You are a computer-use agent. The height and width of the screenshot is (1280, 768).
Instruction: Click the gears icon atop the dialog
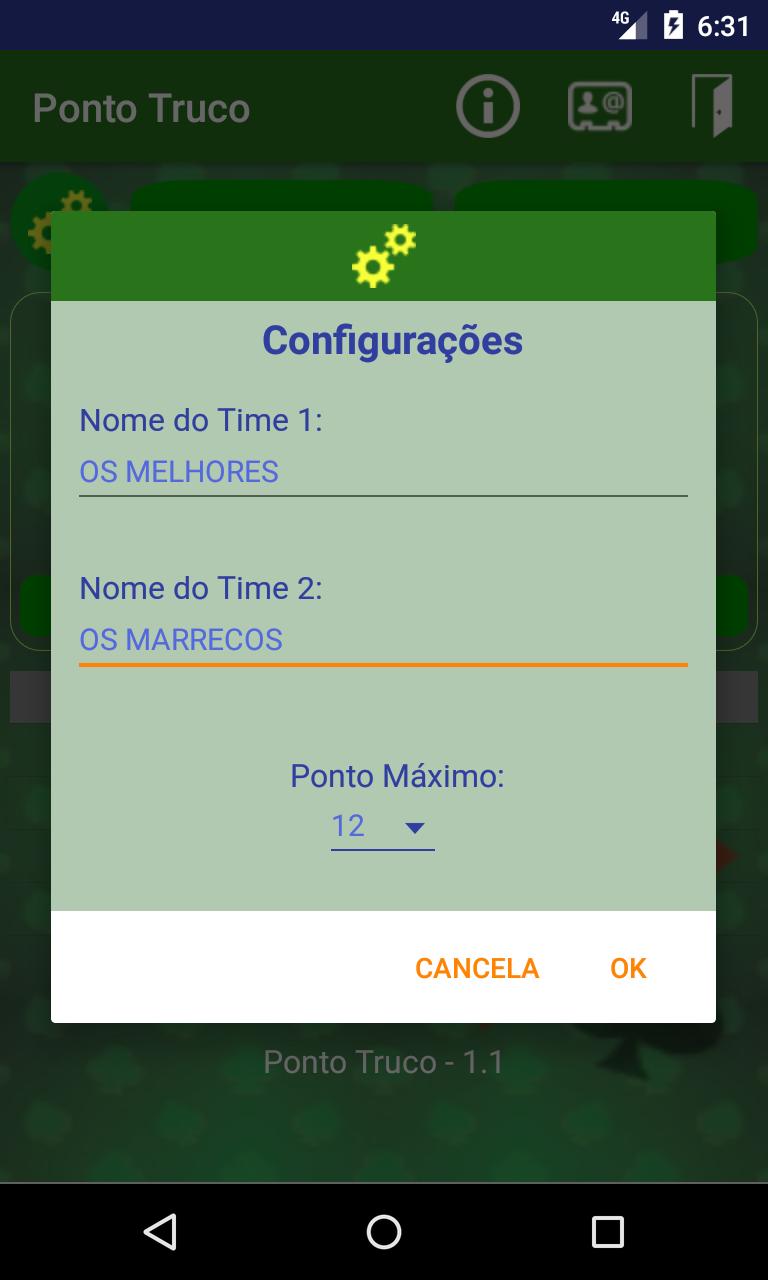click(383, 255)
